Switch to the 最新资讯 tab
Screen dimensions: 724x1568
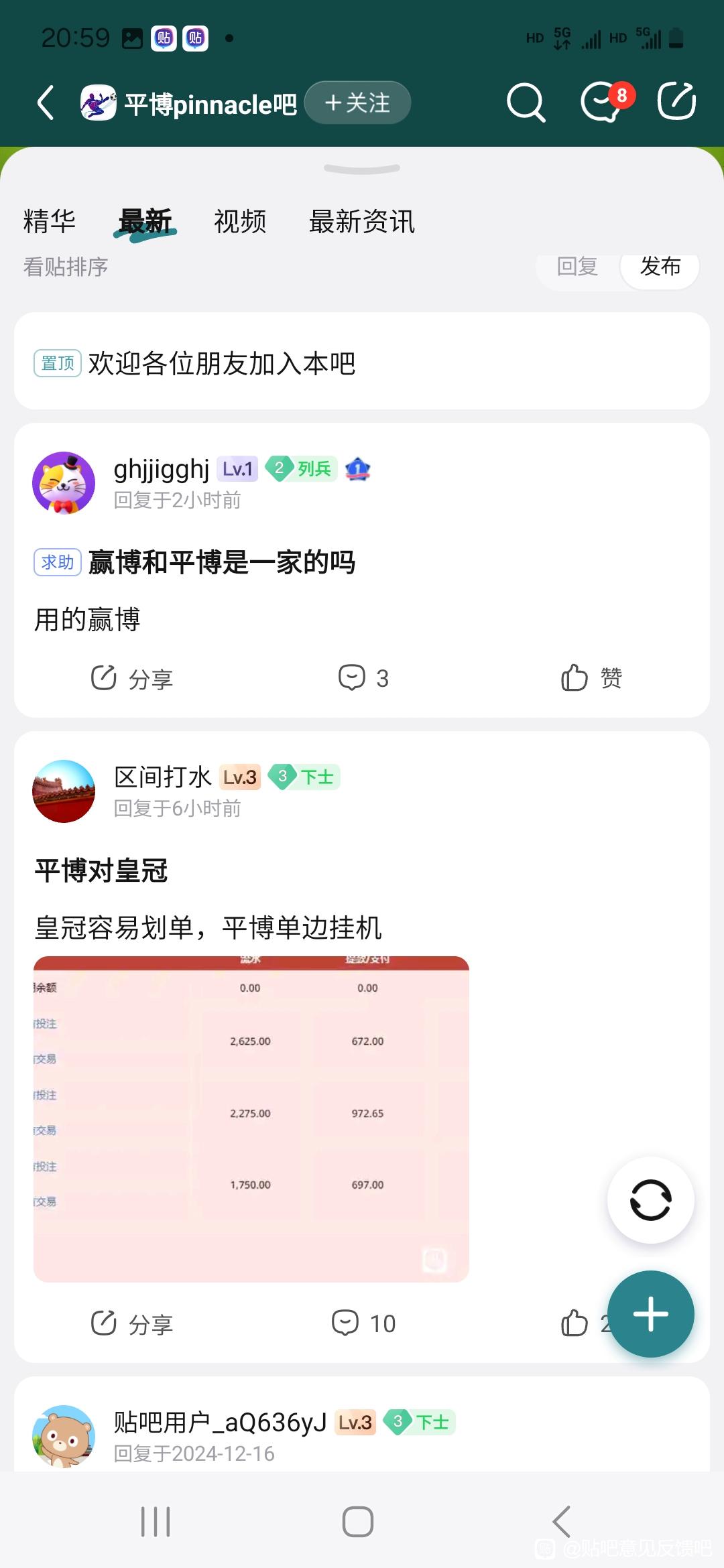pos(361,221)
